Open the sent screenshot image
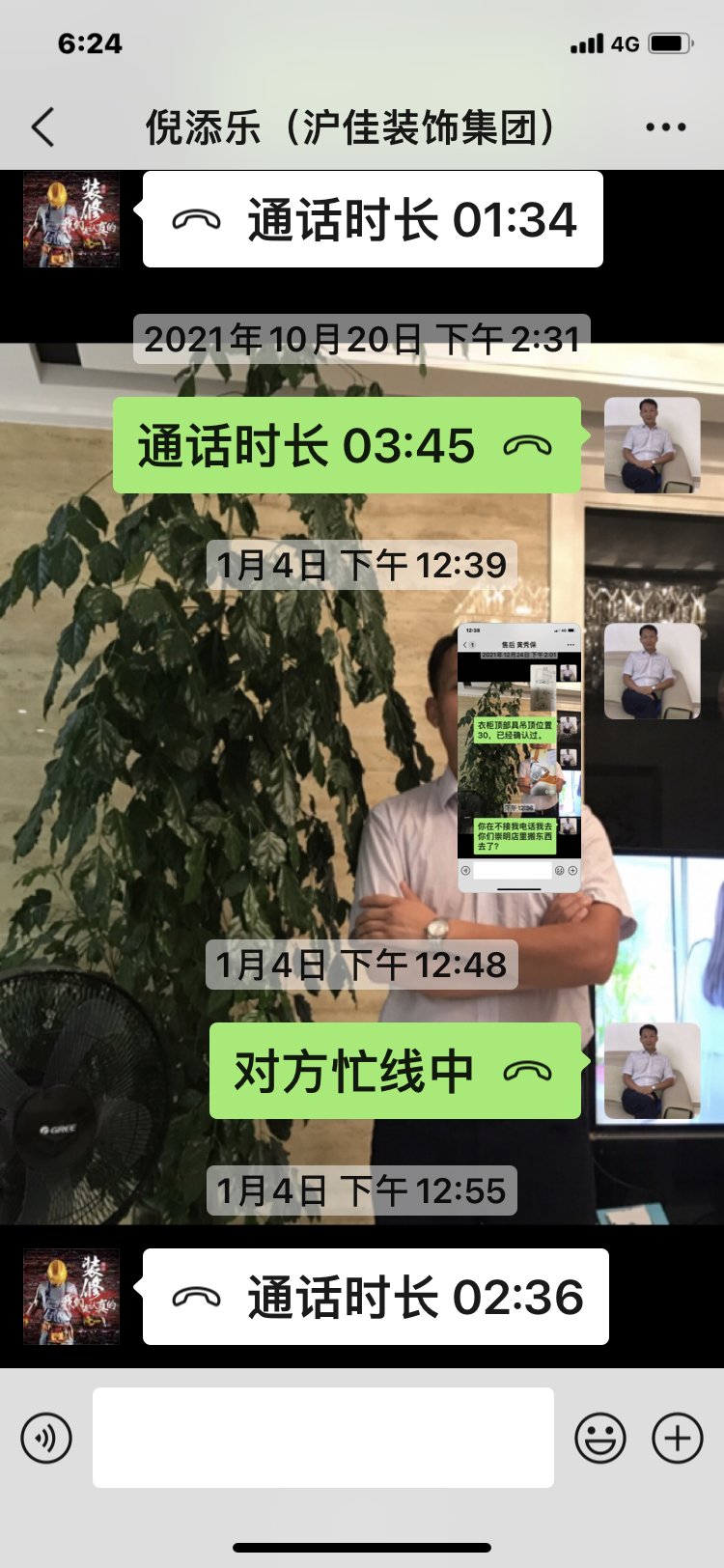Screen dimensions: 724x1568 pyautogui.click(x=519, y=757)
